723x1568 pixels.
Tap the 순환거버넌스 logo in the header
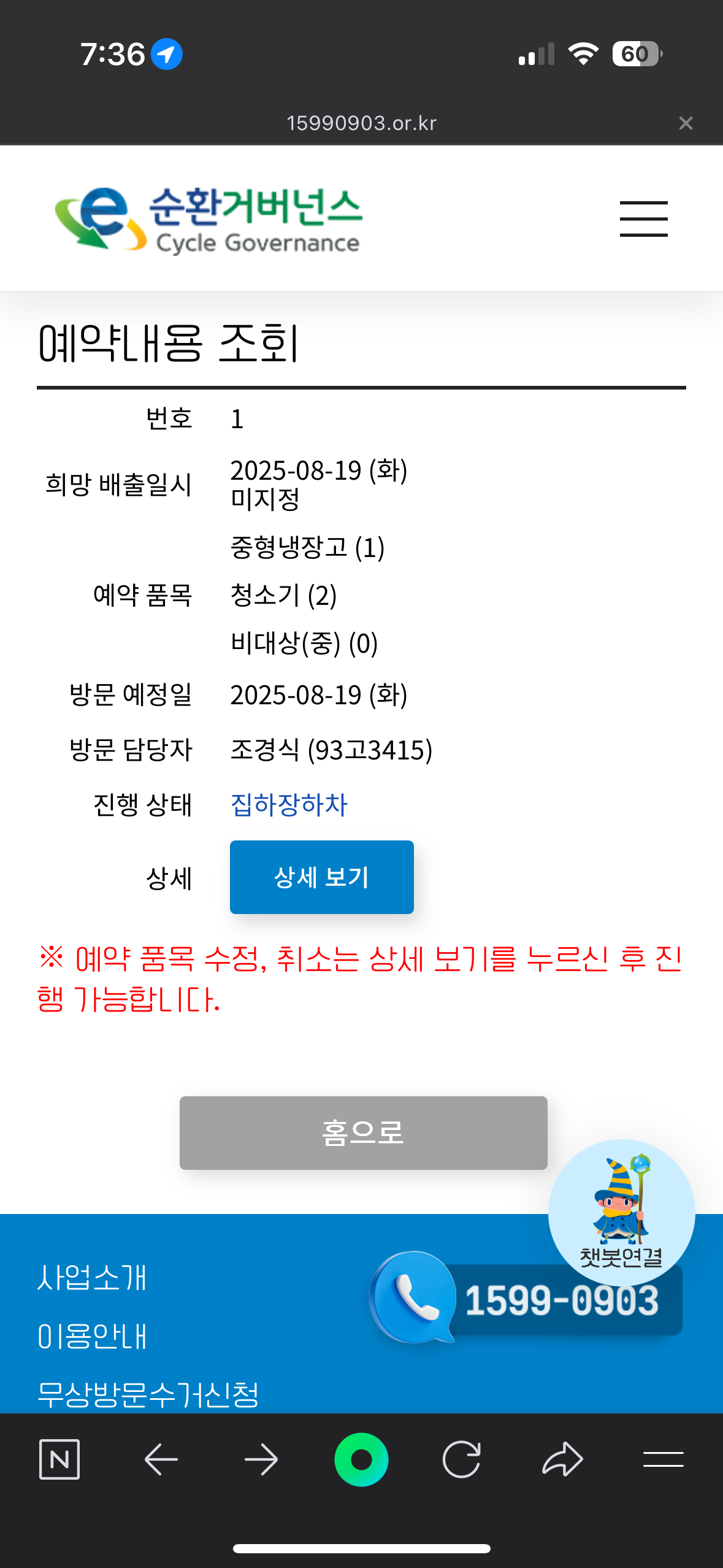[208, 220]
